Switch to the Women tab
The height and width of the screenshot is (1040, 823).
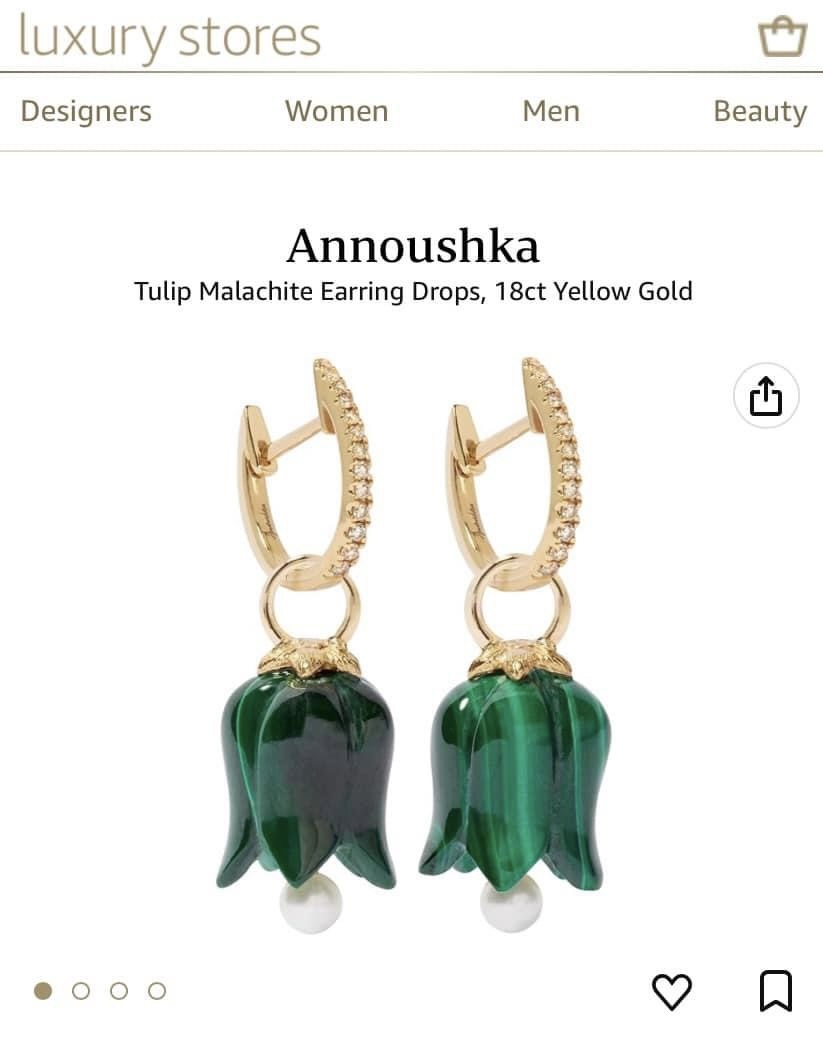(336, 111)
